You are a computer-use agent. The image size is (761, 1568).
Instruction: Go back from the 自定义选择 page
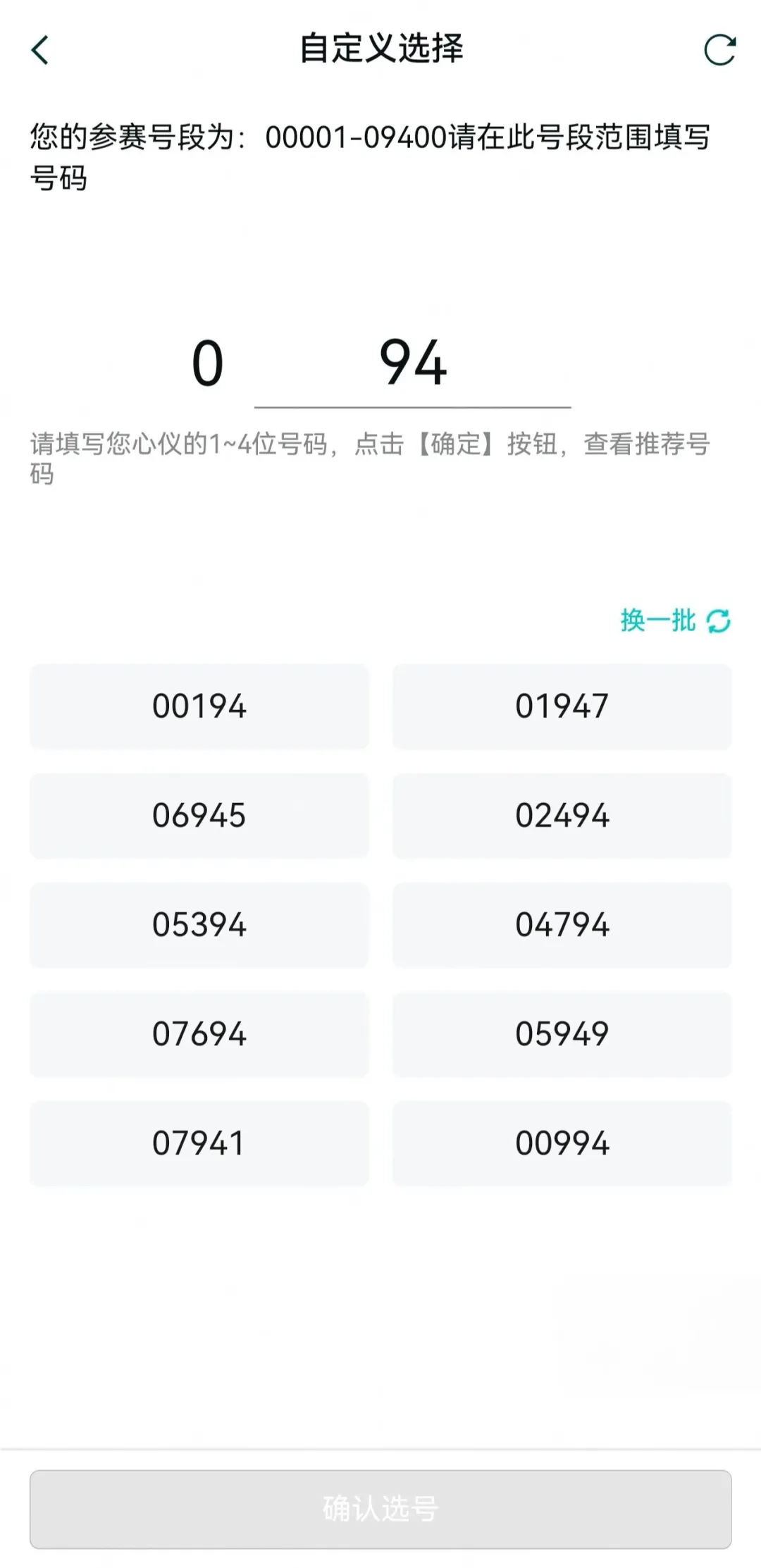click(x=40, y=50)
